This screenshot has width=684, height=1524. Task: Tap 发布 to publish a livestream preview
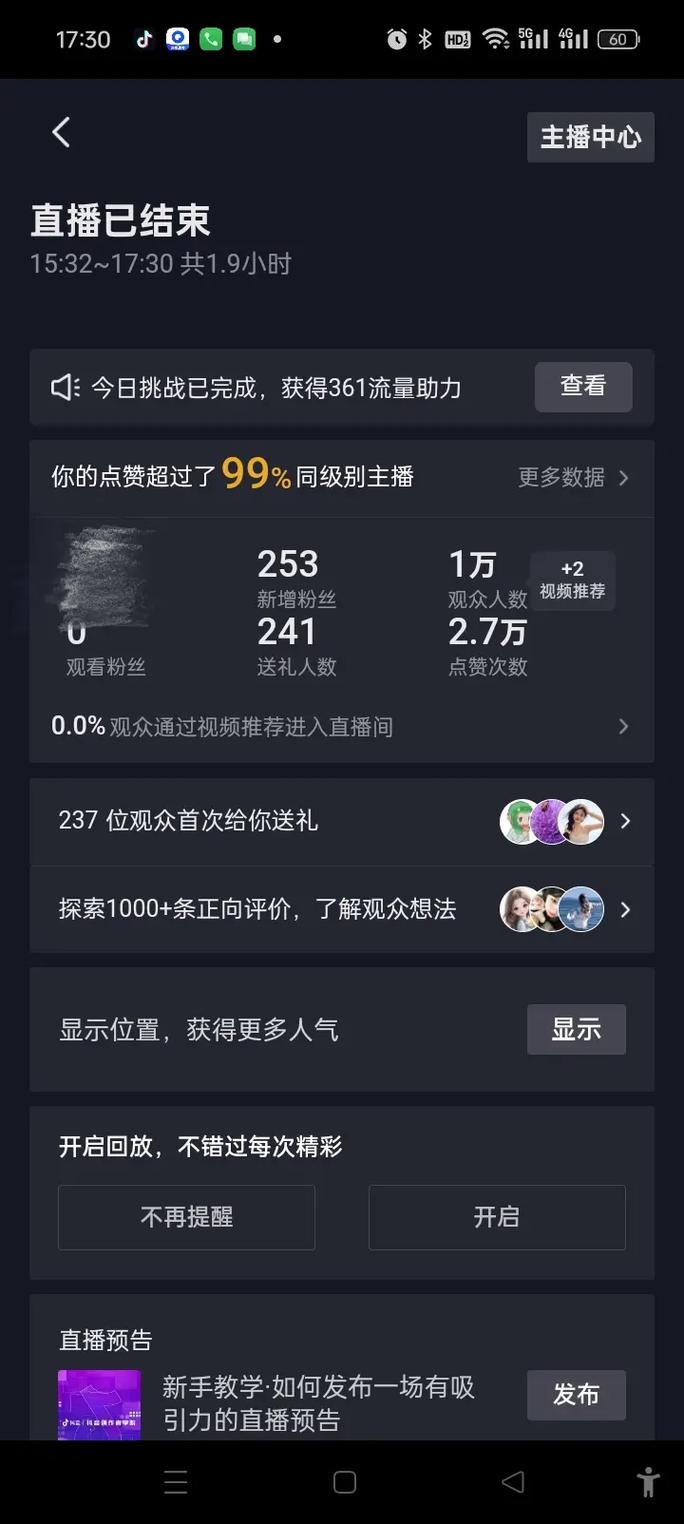pyautogui.click(x=576, y=1394)
